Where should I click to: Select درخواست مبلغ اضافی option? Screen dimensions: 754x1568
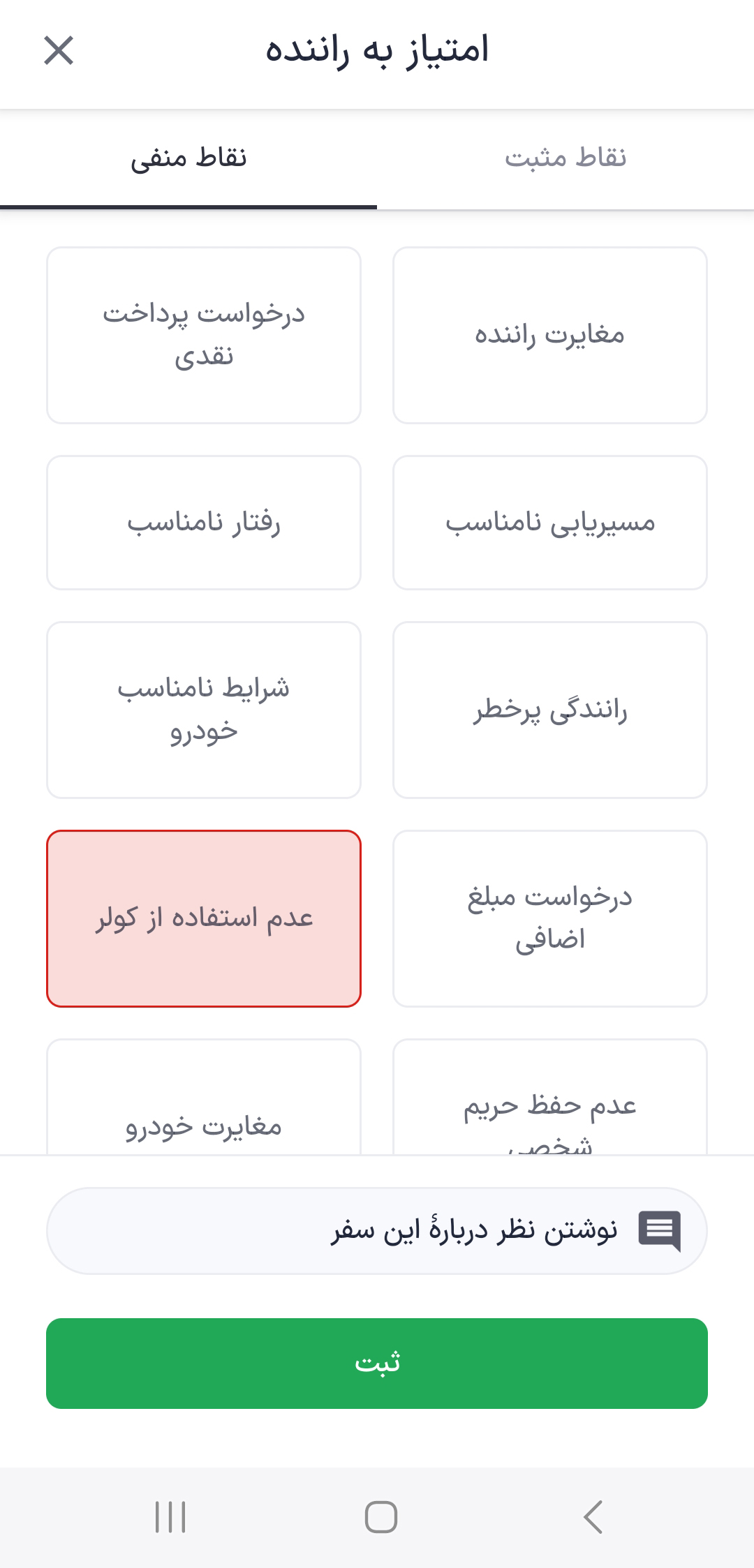click(550, 918)
